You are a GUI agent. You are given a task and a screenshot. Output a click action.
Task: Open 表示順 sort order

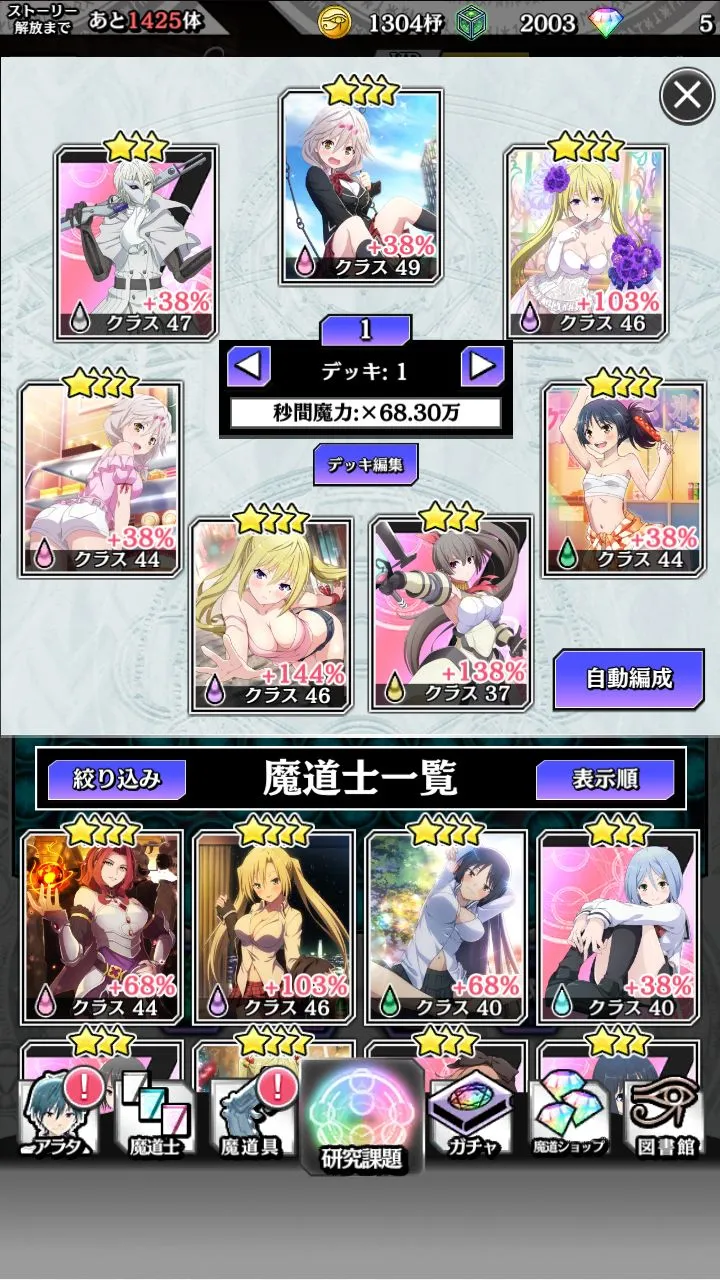(605, 779)
